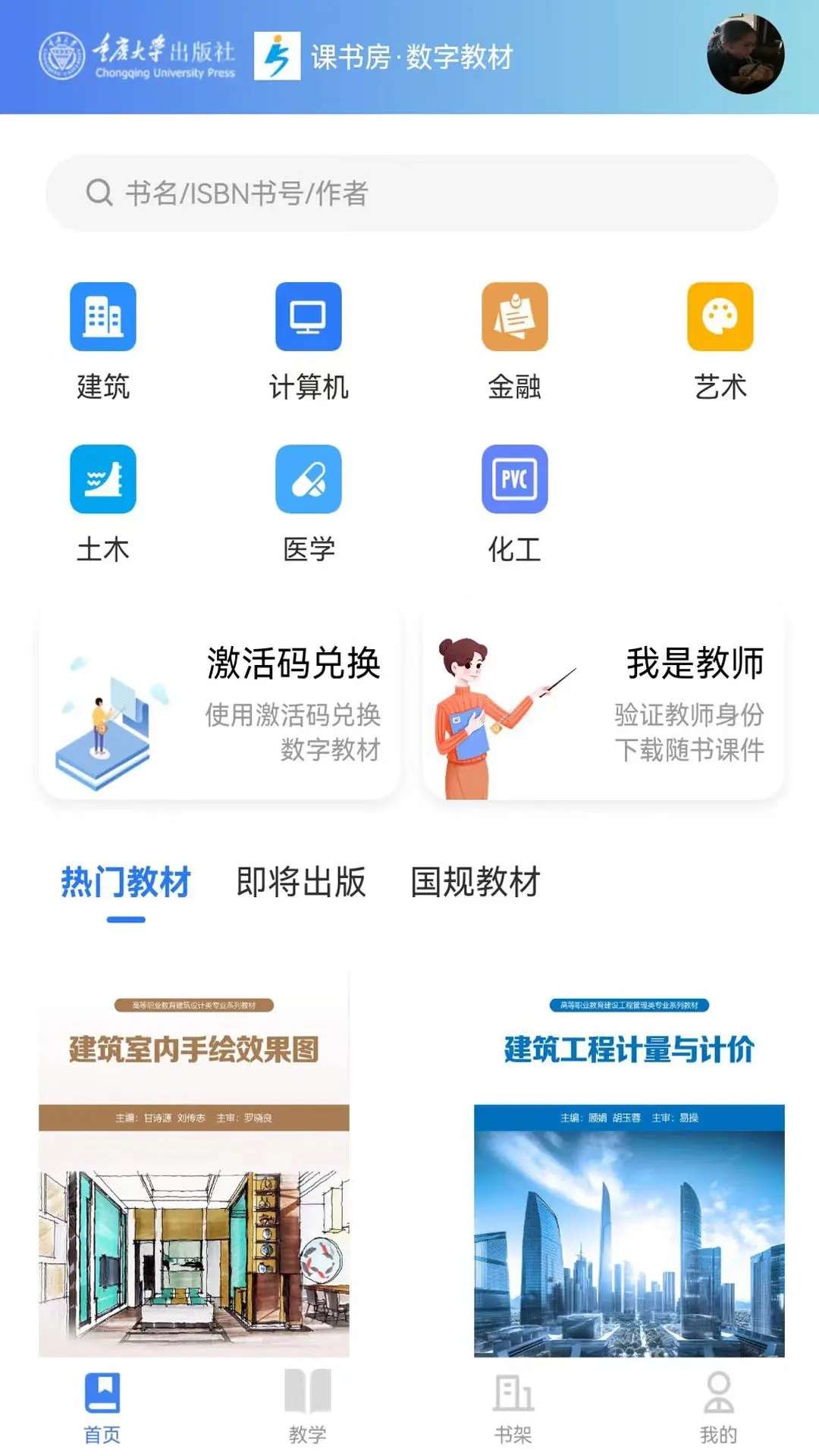Viewport: 819px width, 1456px height.
Task: Switch to the 即将出版 tab
Action: pos(301,882)
